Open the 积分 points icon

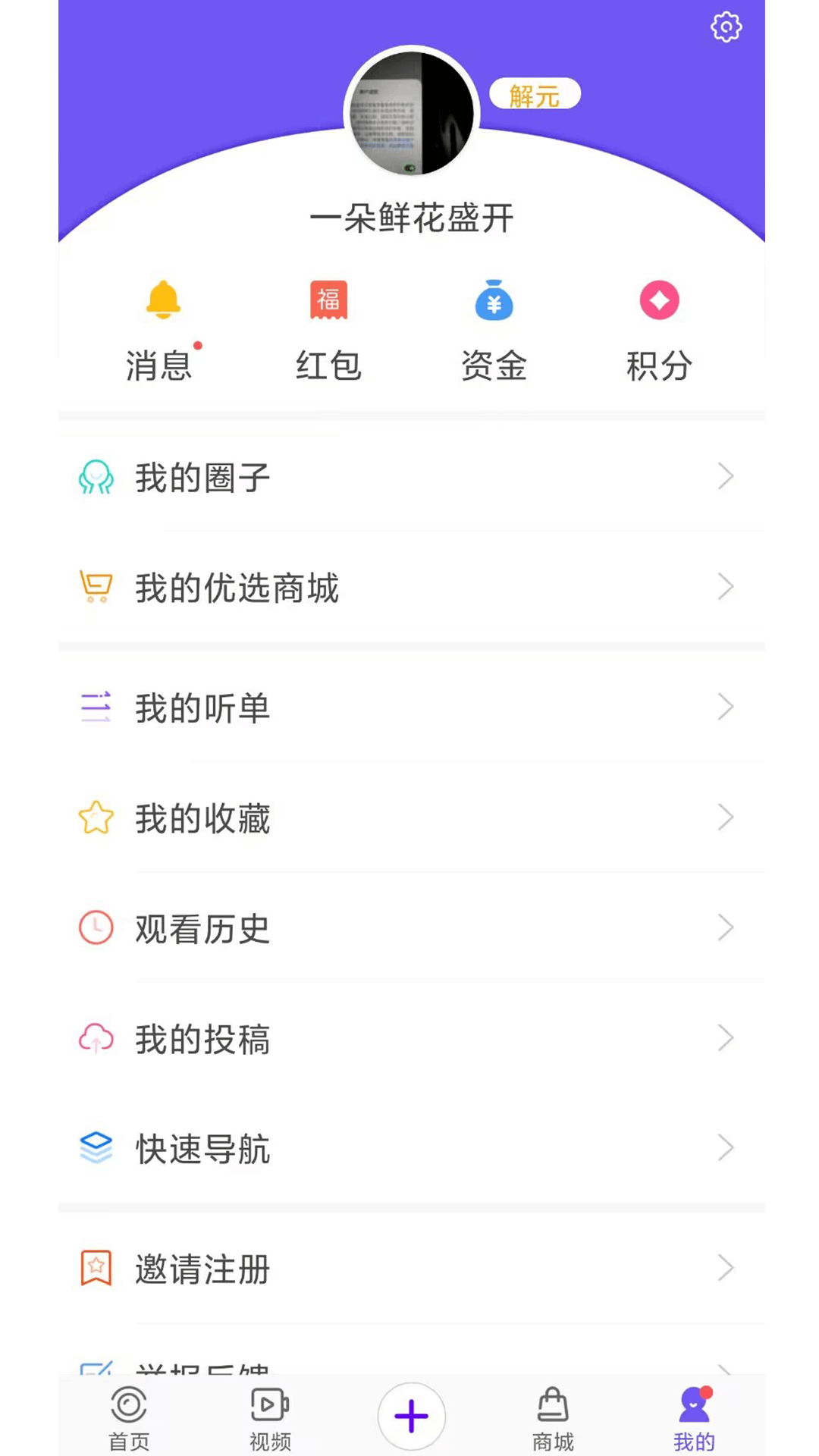point(659,300)
